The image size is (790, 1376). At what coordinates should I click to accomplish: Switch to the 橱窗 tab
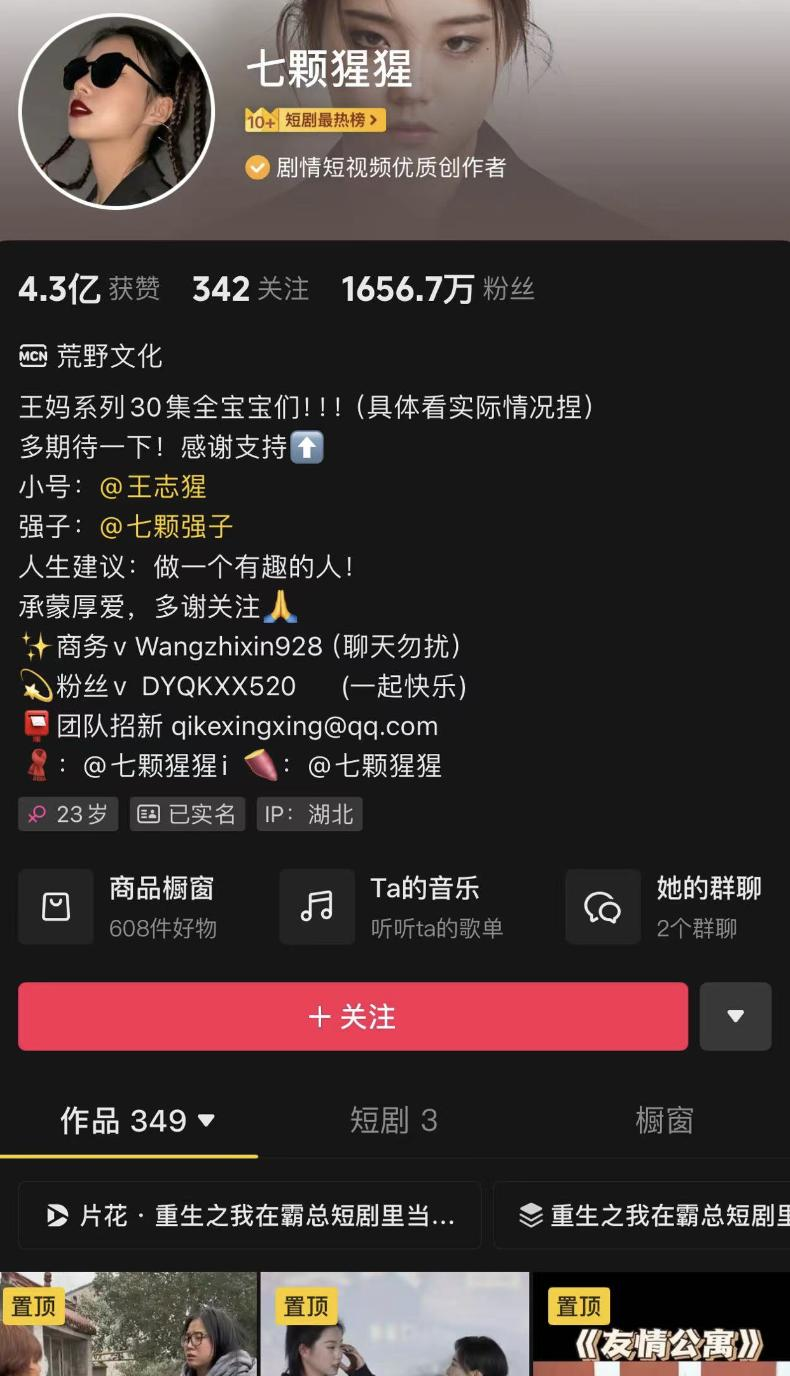pos(664,1121)
